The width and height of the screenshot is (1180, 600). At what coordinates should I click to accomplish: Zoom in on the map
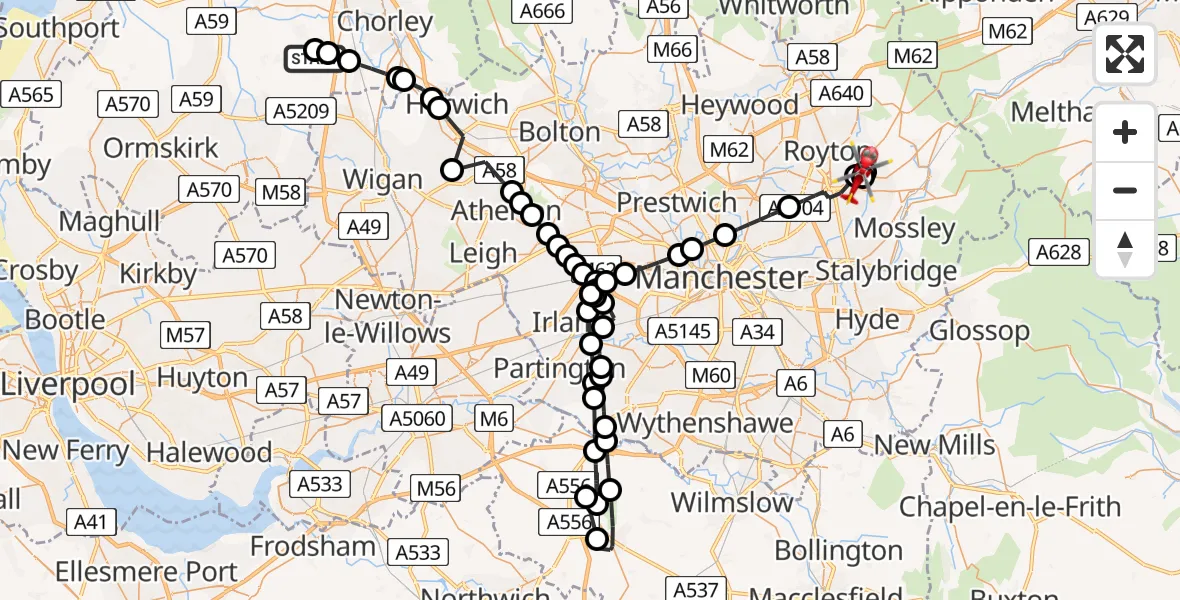1125,132
